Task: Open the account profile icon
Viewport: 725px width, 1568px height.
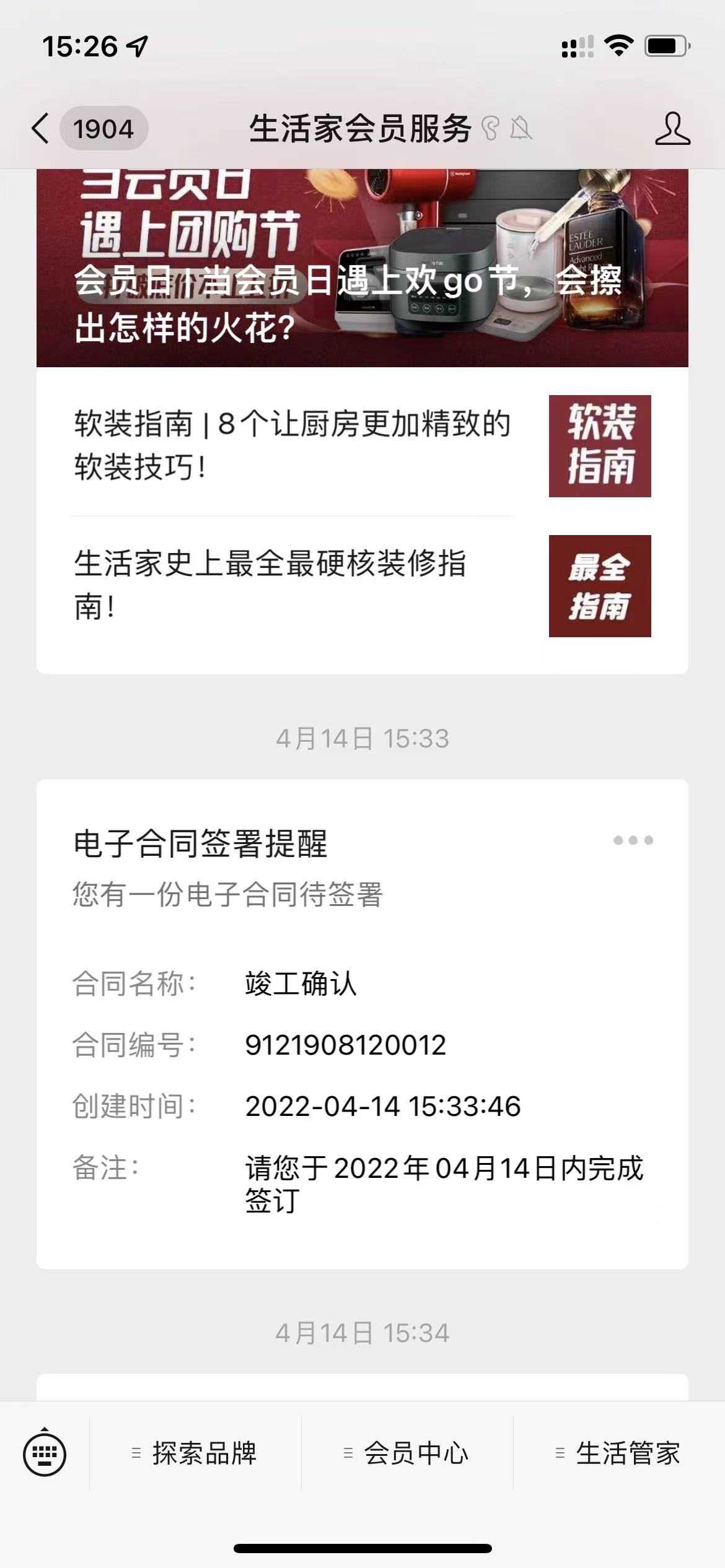Action: click(x=672, y=129)
